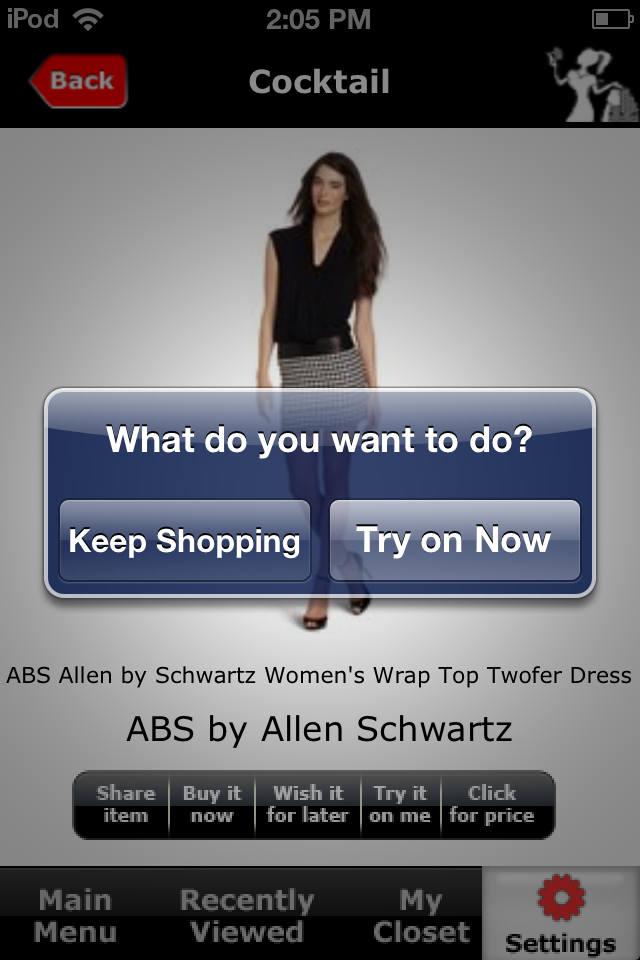The height and width of the screenshot is (960, 640).
Task: Go back using the red Back button
Action: tap(79, 82)
